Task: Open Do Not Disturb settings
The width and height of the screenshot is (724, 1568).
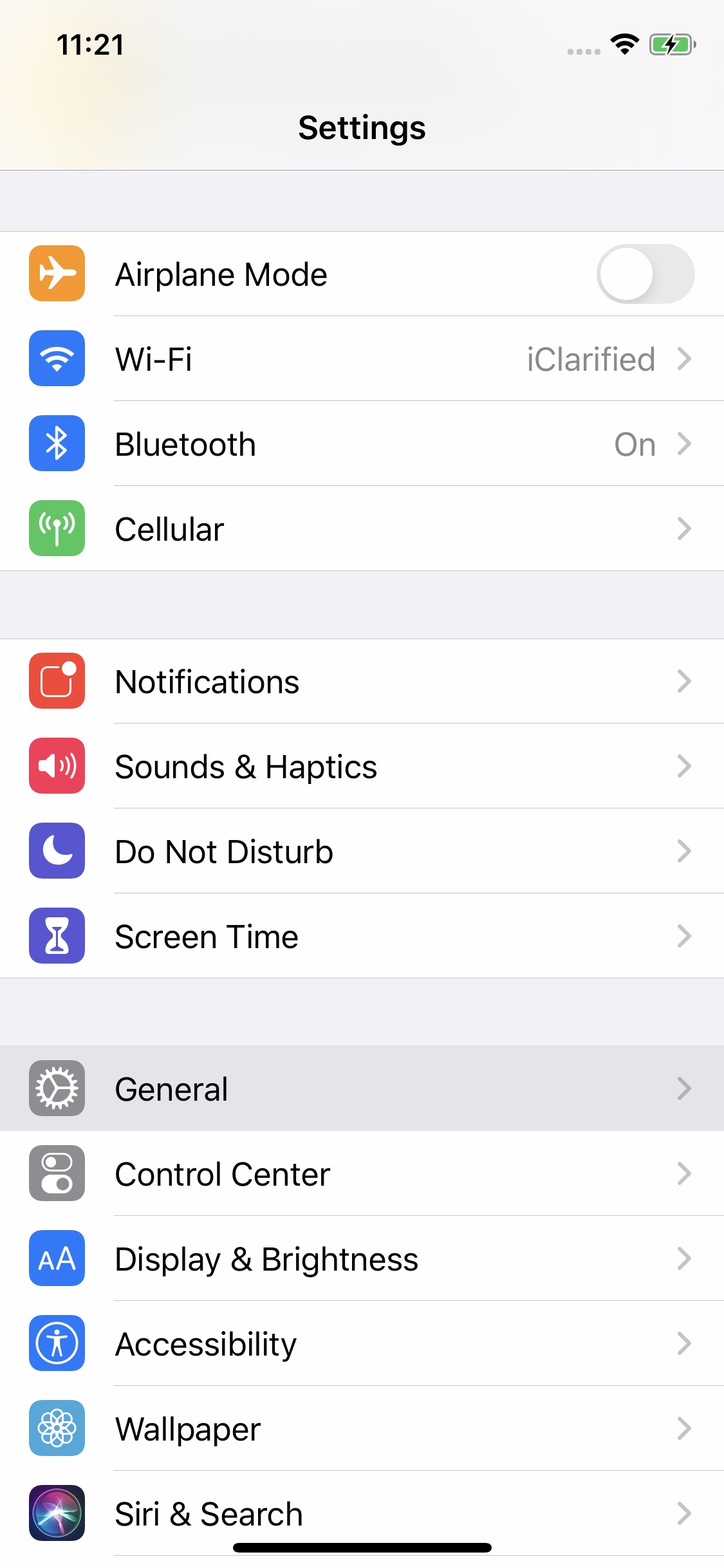Action: pos(362,852)
